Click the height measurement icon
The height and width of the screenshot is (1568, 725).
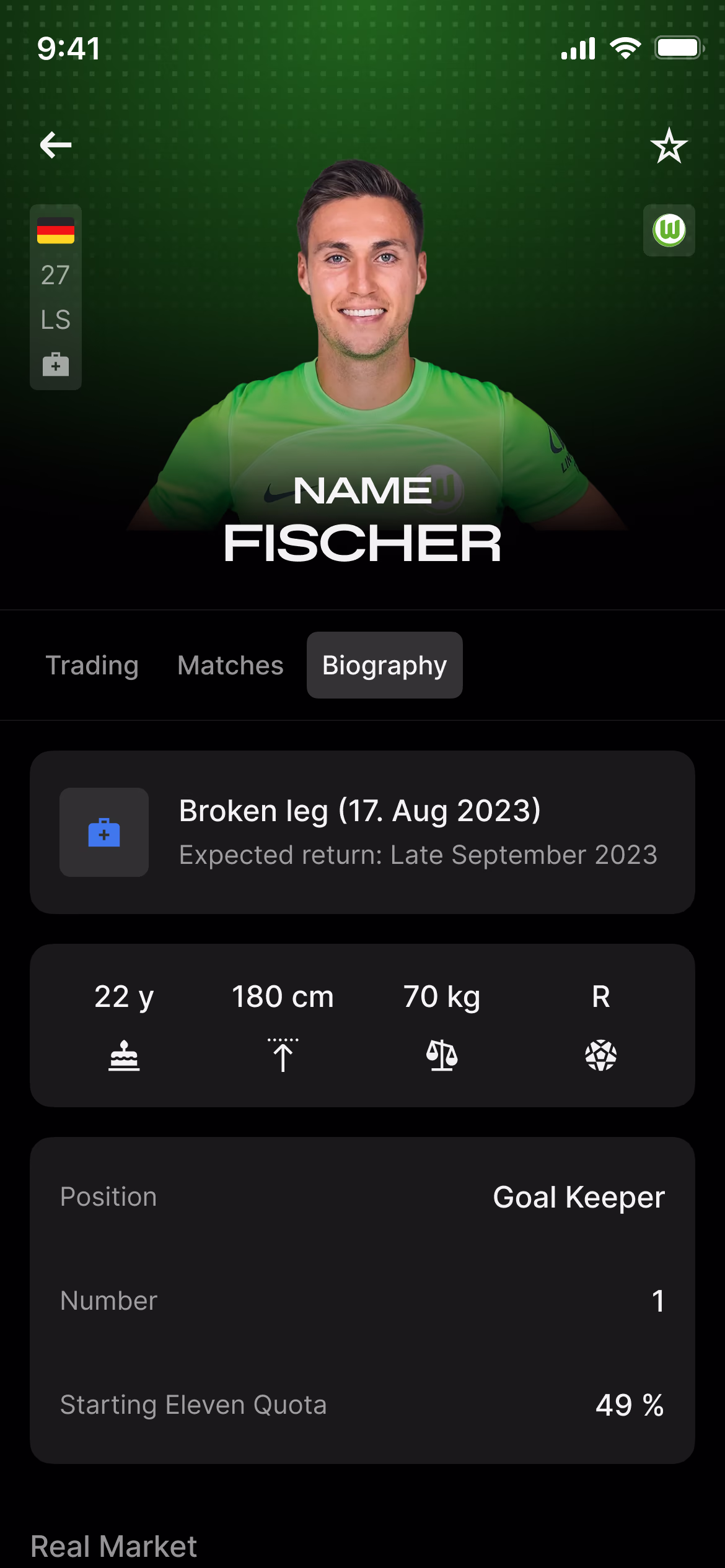[283, 1053]
